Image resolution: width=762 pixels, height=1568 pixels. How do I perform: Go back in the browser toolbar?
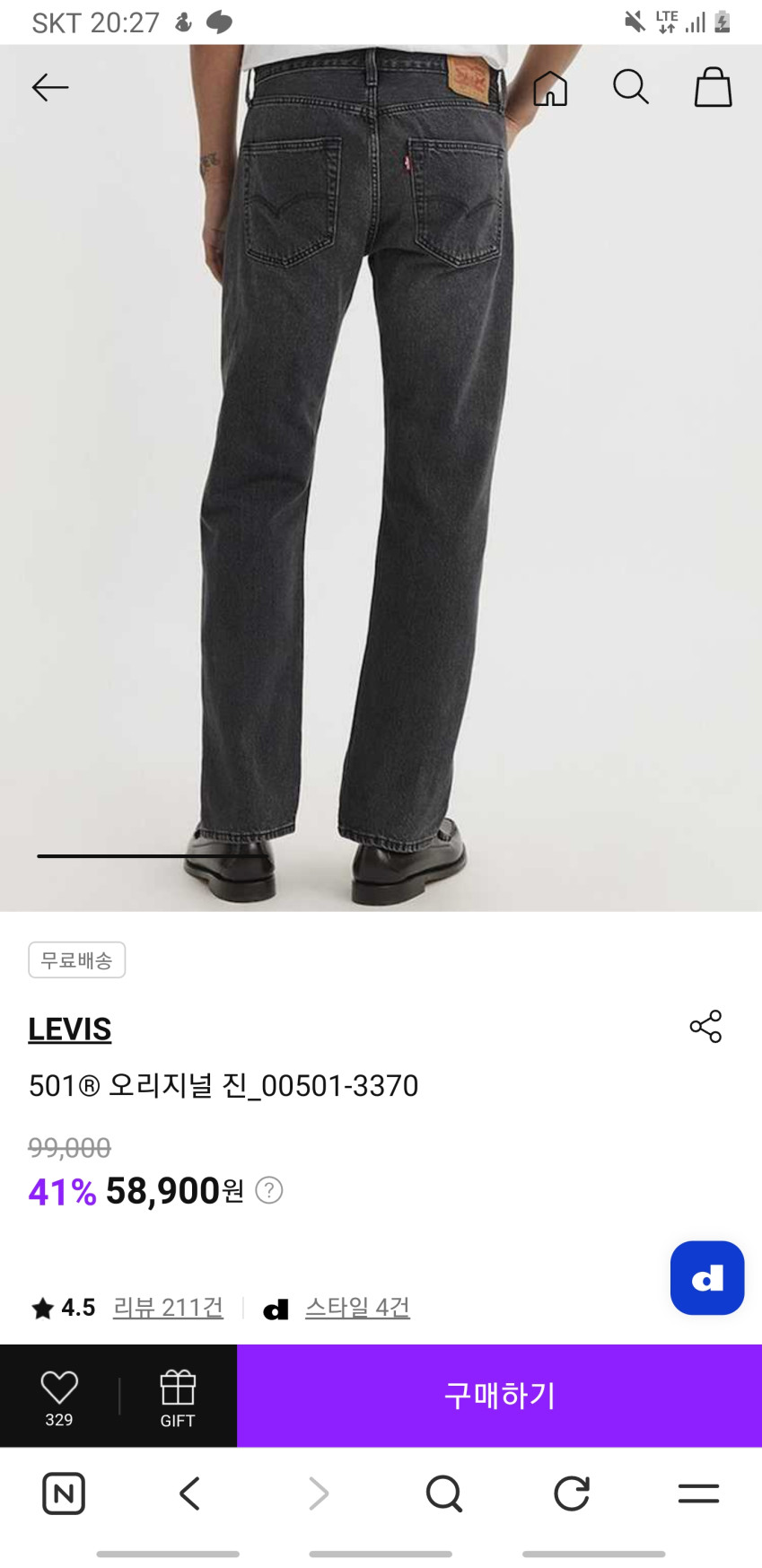coord(189,1494)
